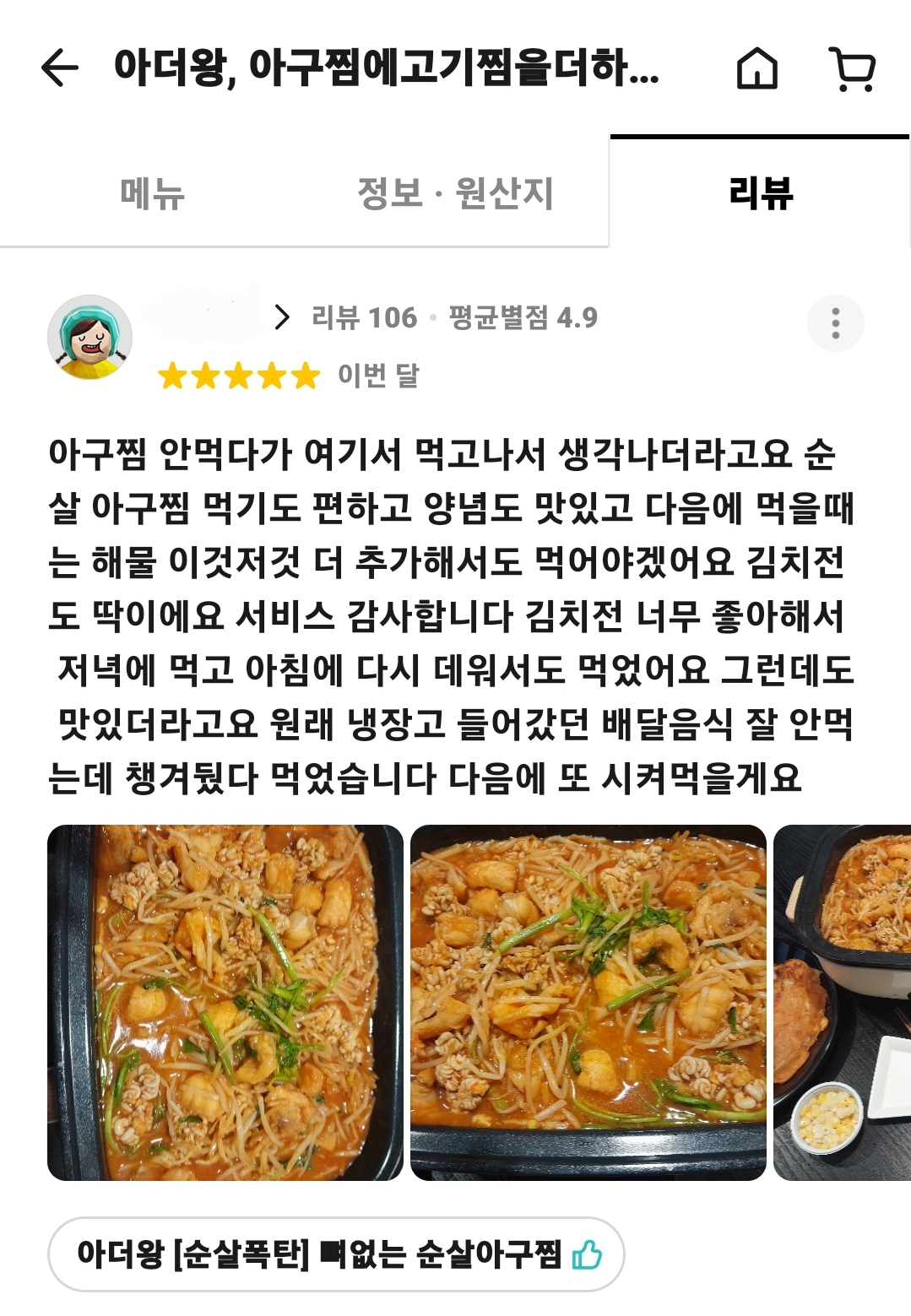The image size is (911, 1316).
Task: View the second food photo
Action: tap(588, 1002)
